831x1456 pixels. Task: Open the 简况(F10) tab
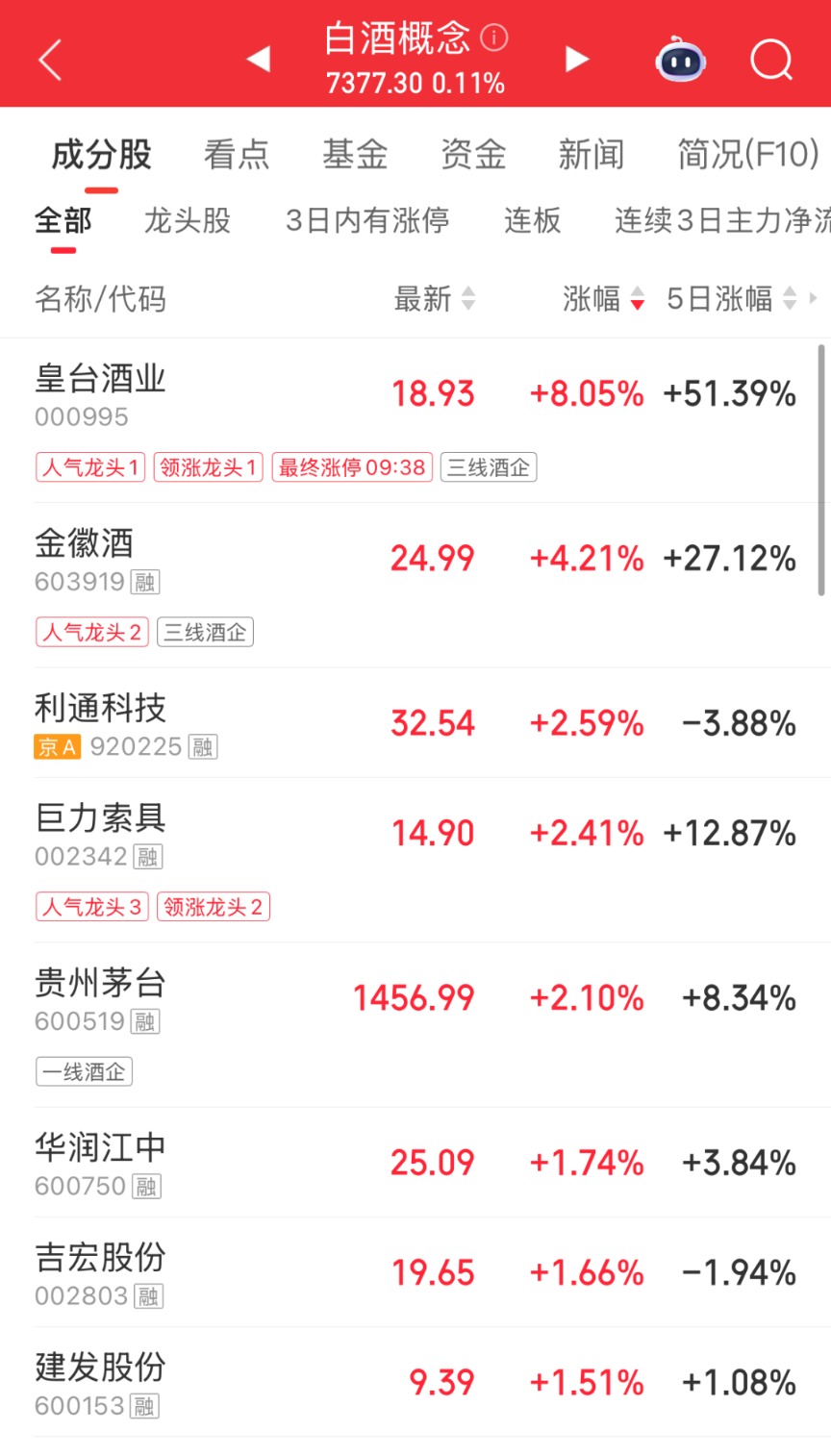coord(748,155)
